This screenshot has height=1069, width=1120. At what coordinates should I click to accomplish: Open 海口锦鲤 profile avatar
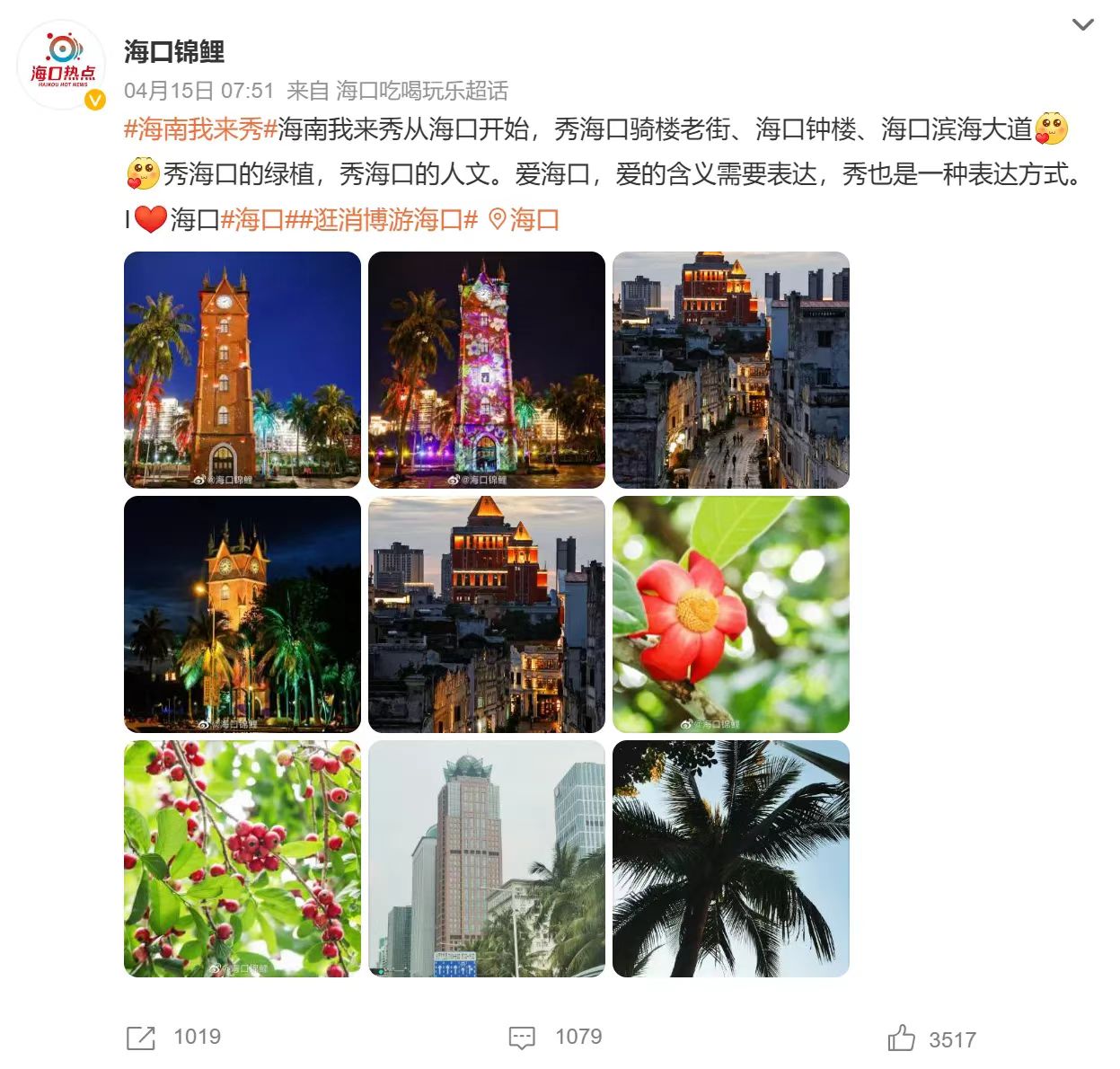62,65
